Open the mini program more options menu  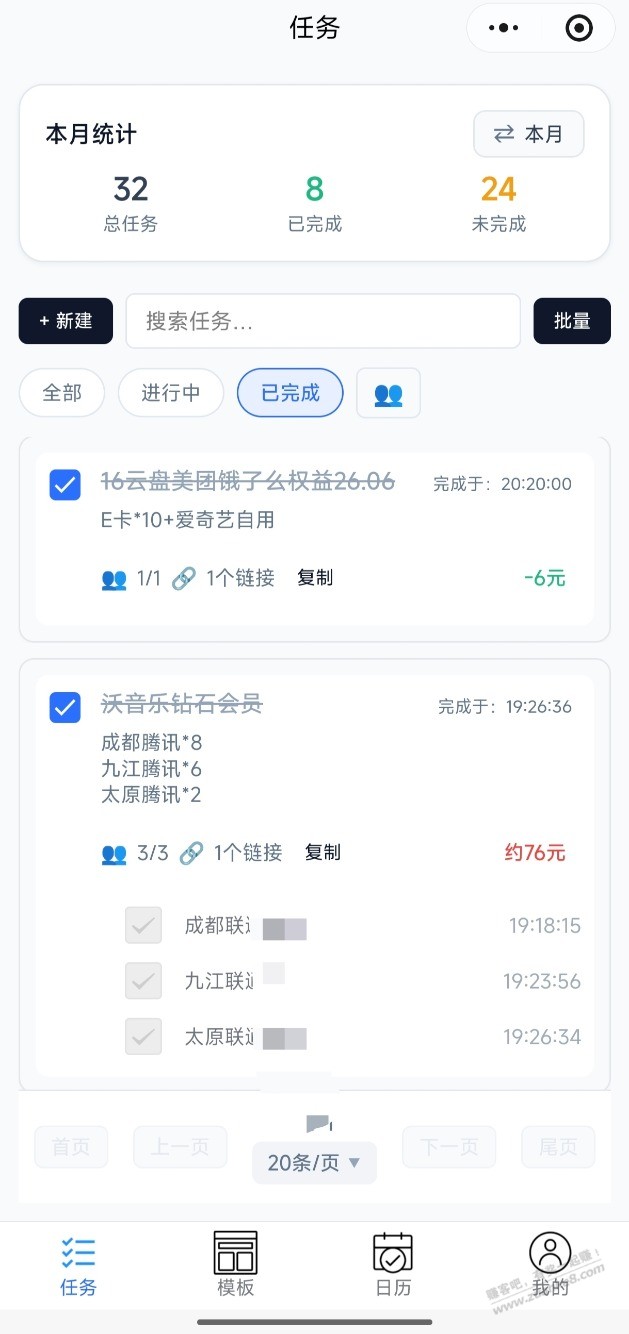503,28
